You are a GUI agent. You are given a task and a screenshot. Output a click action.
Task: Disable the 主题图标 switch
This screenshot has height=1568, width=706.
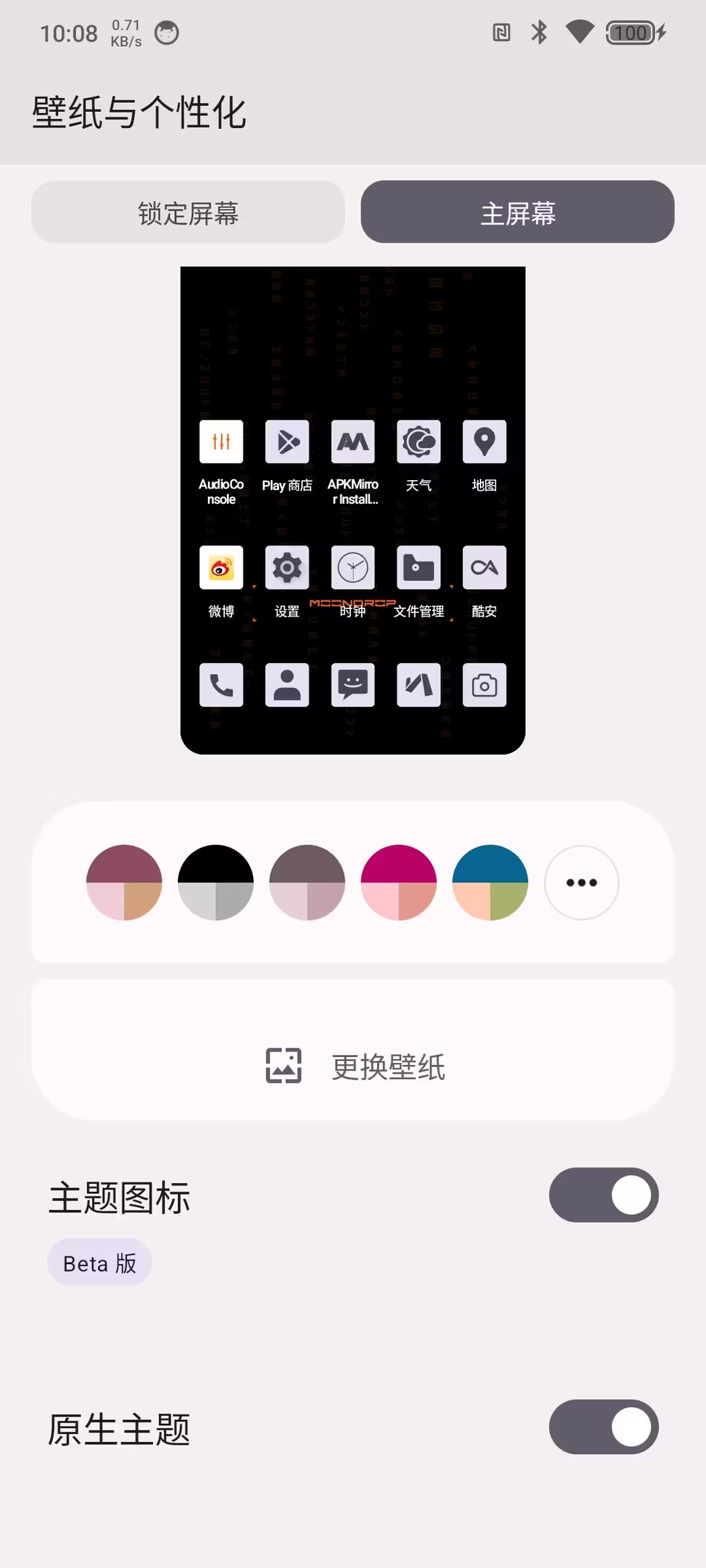click(603, 1195)
